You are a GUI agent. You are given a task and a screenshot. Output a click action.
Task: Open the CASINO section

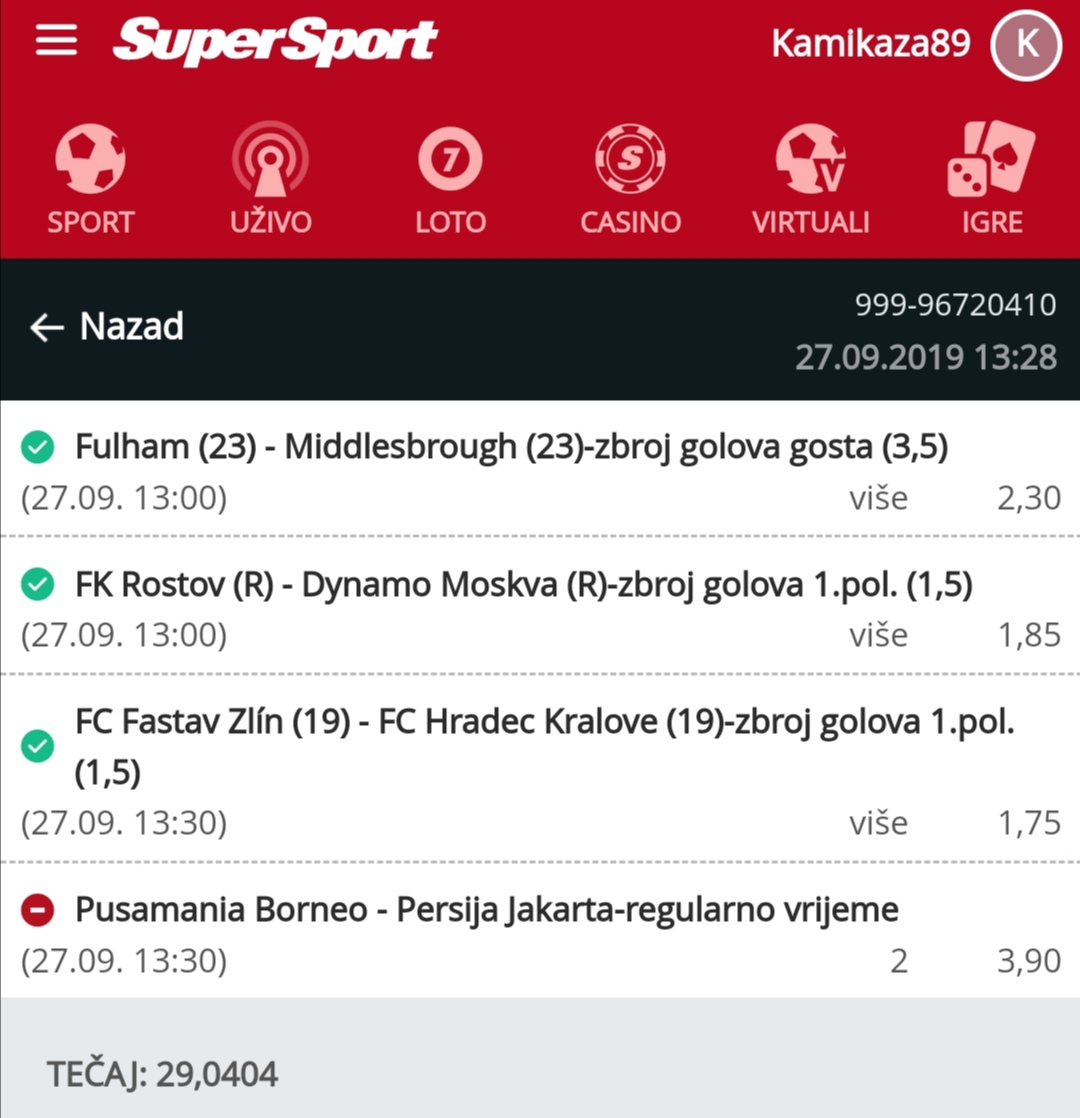(x=630, y=180)
